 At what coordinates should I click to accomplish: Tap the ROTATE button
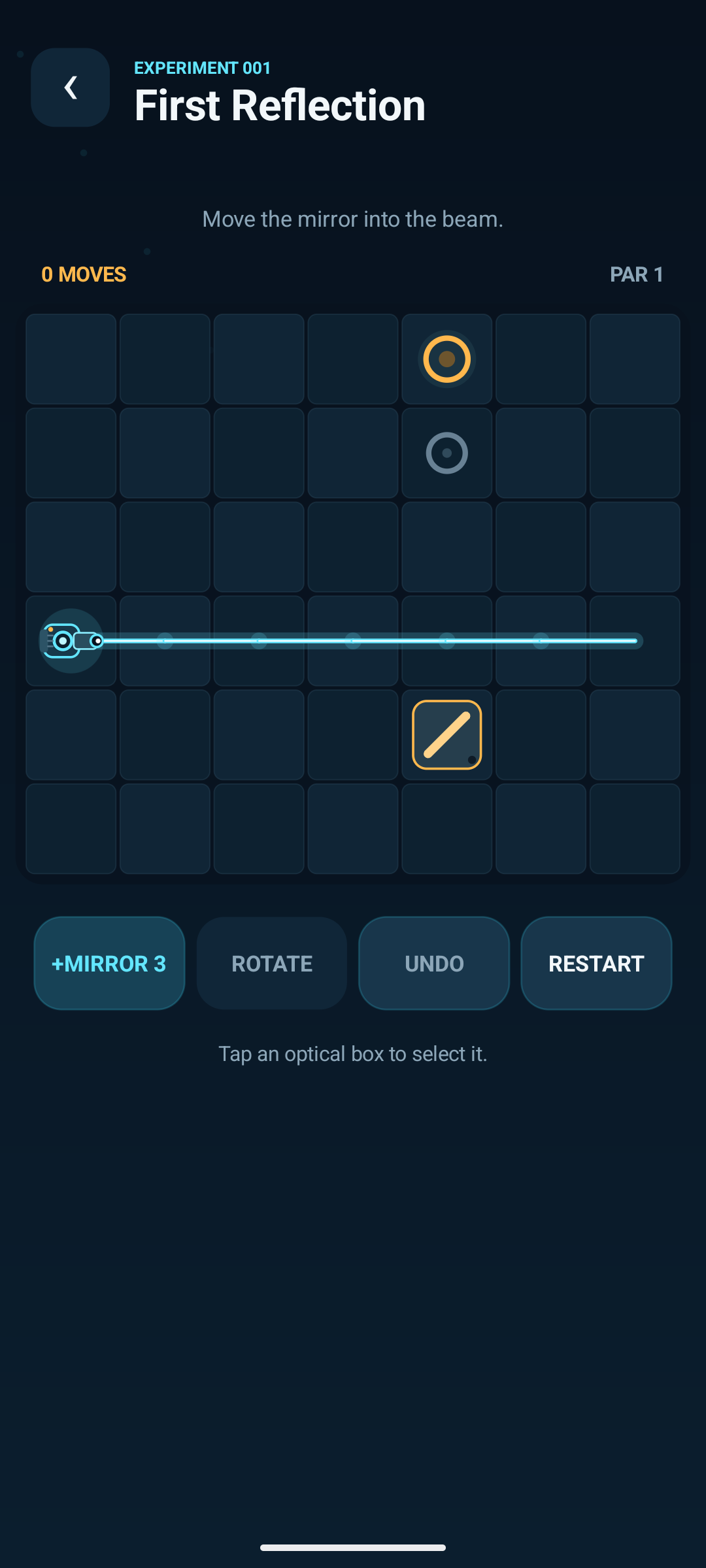pos(272,963)
